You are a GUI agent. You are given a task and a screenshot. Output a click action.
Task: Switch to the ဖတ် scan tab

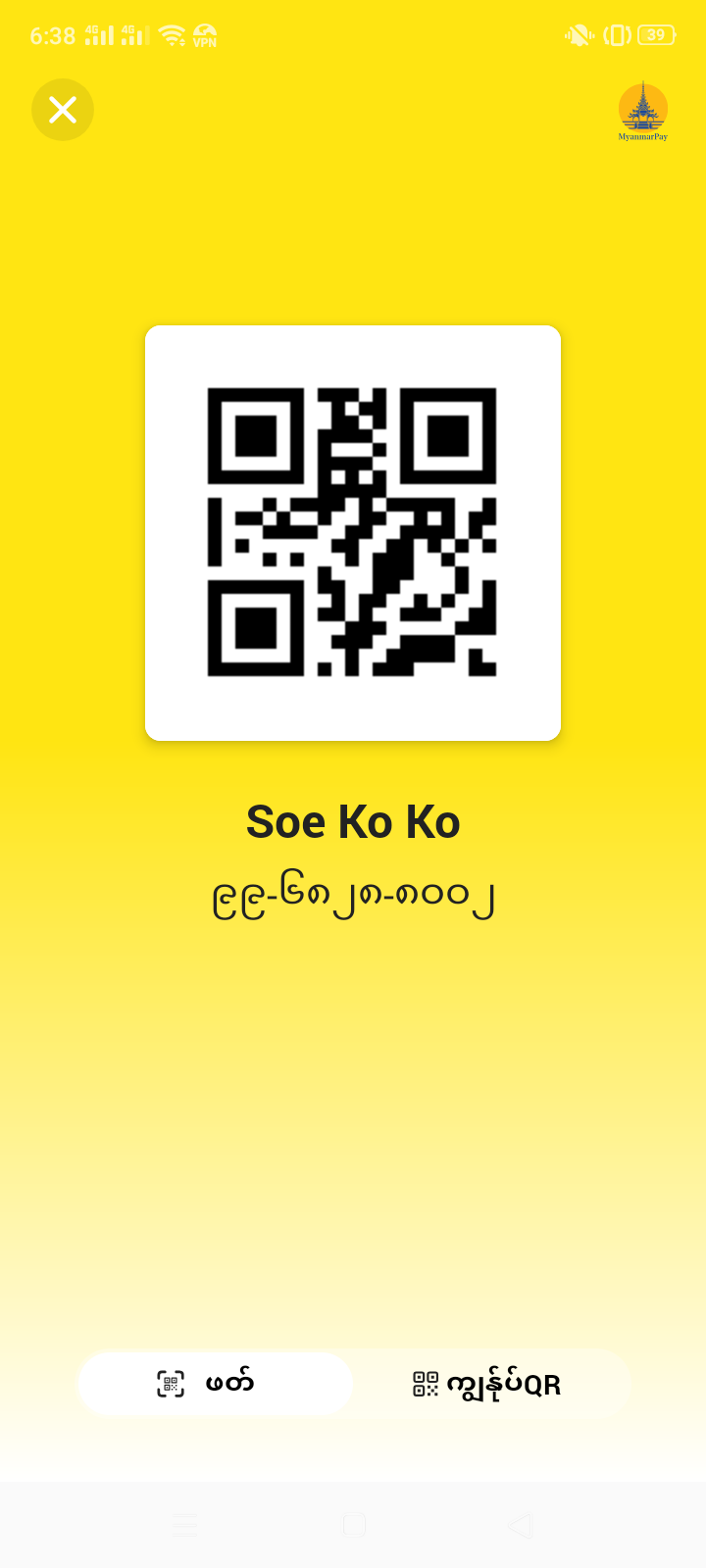(x=215, y=1383)
